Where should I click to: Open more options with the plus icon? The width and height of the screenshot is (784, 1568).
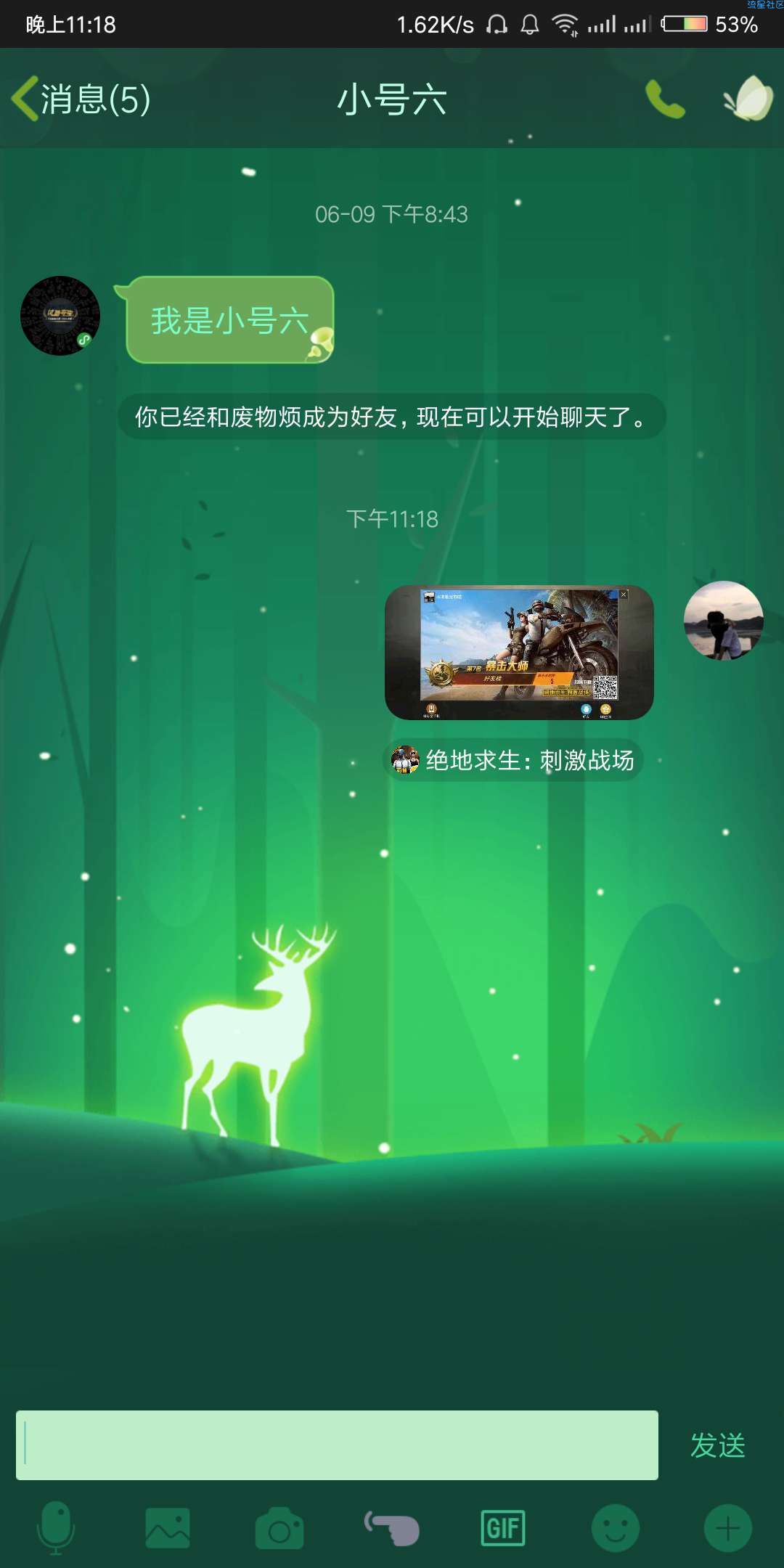coord(727,1528)
